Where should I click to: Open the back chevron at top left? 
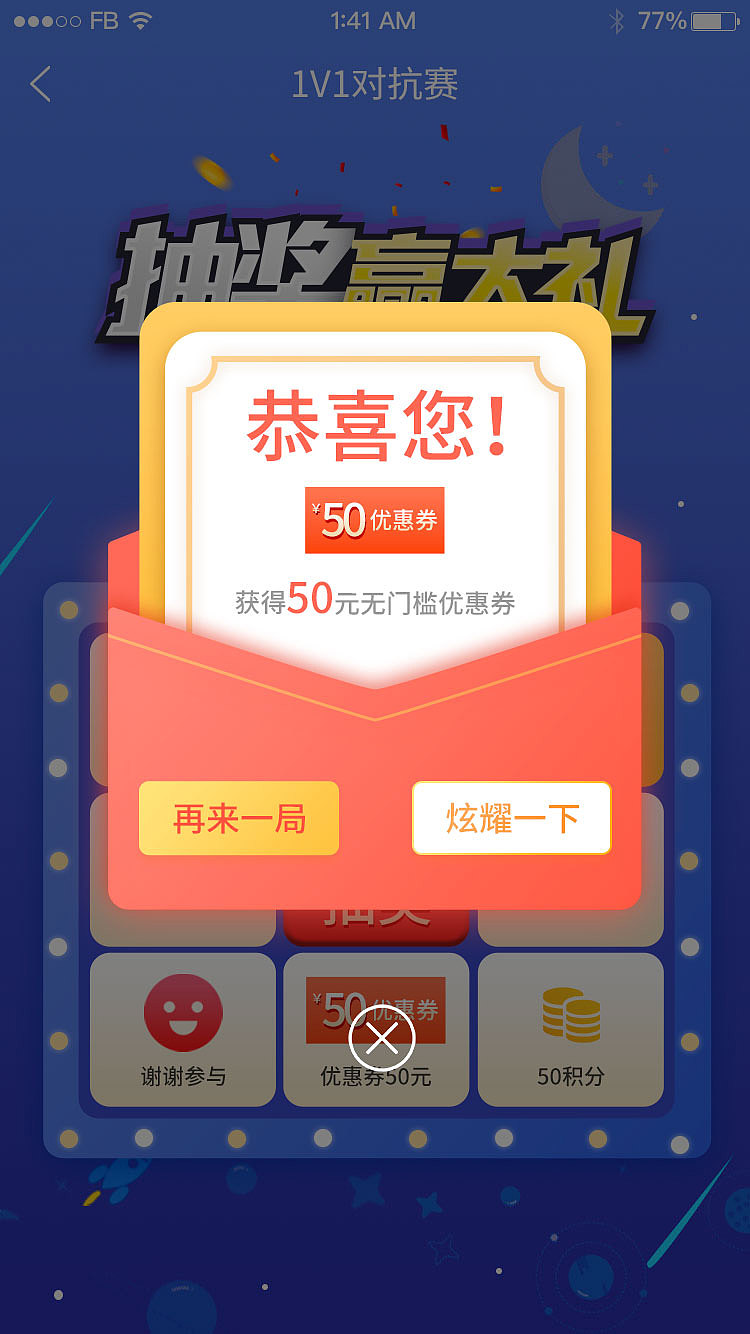point(40,85)
